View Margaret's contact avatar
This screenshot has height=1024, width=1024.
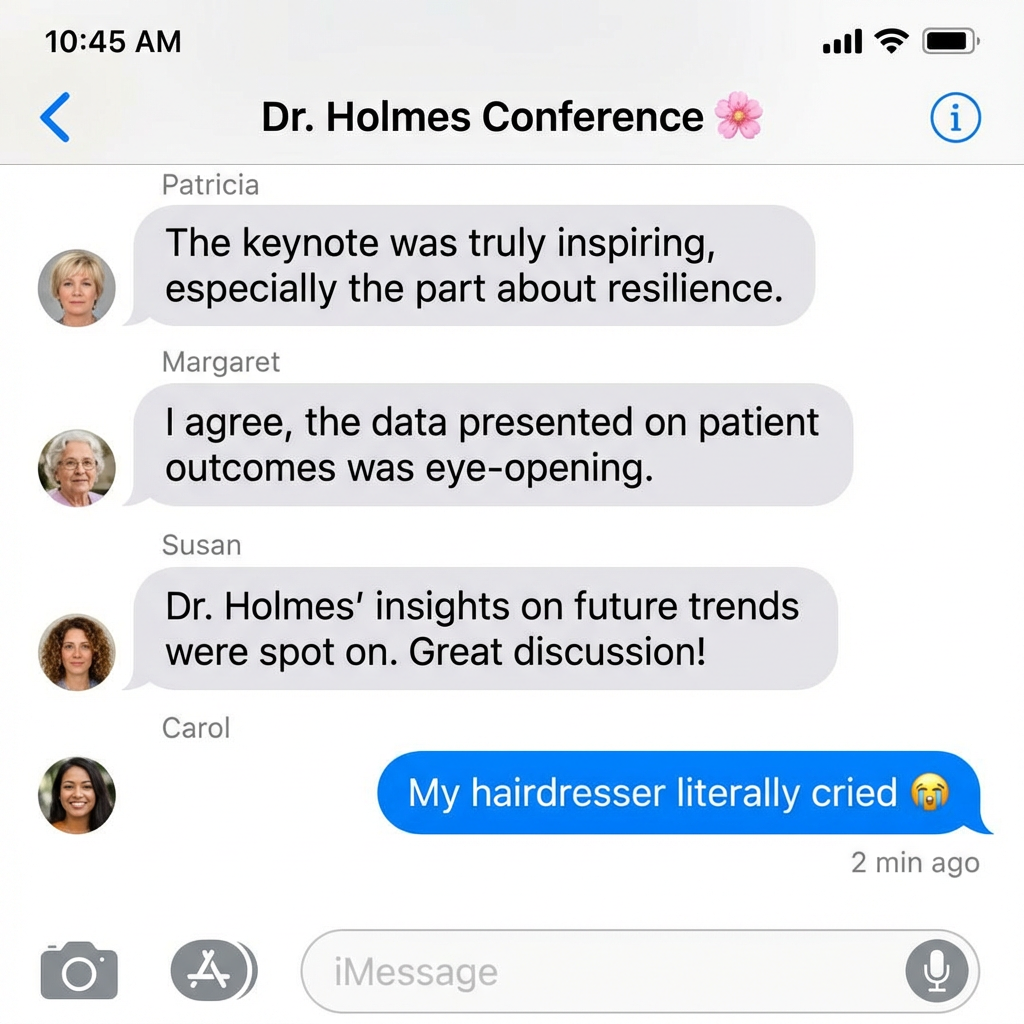[x=77, y=467]
